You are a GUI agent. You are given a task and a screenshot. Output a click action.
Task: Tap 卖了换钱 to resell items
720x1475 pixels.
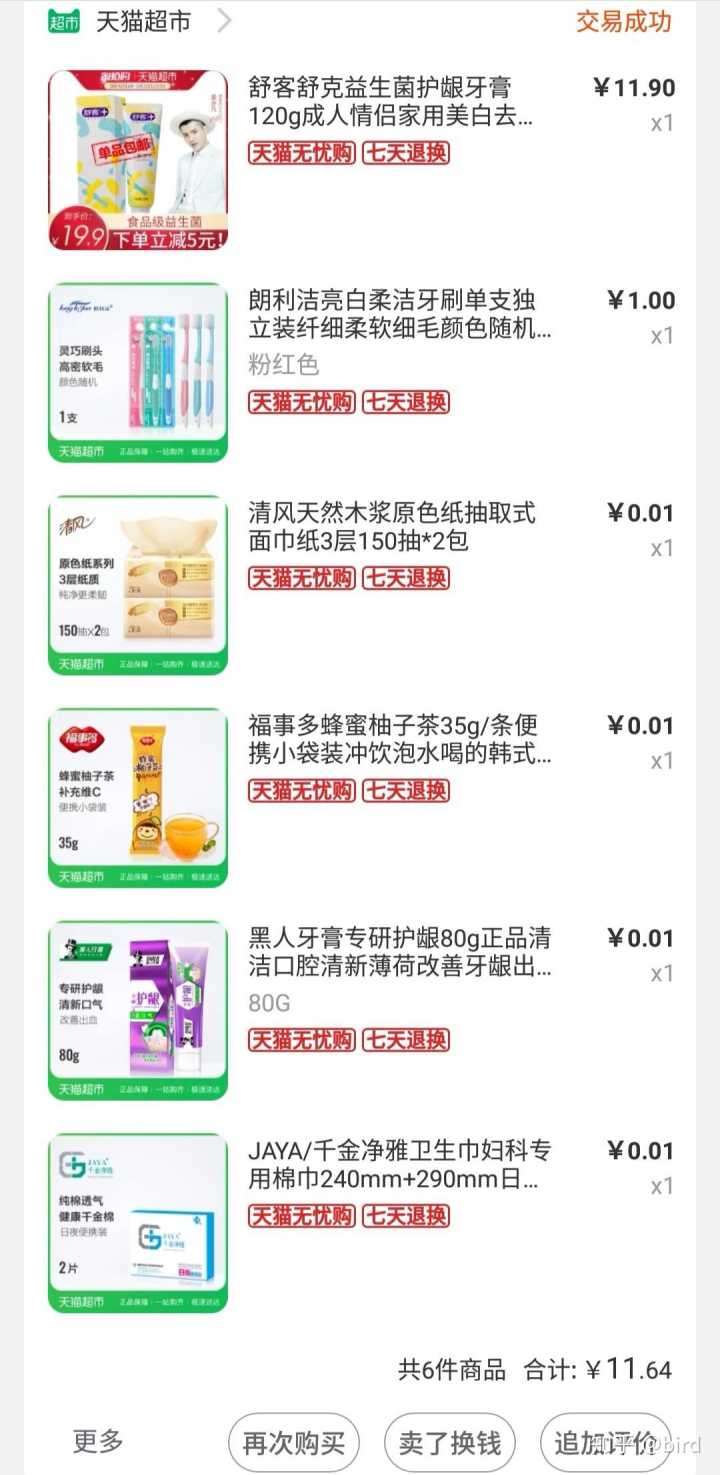coord(450,1443)
